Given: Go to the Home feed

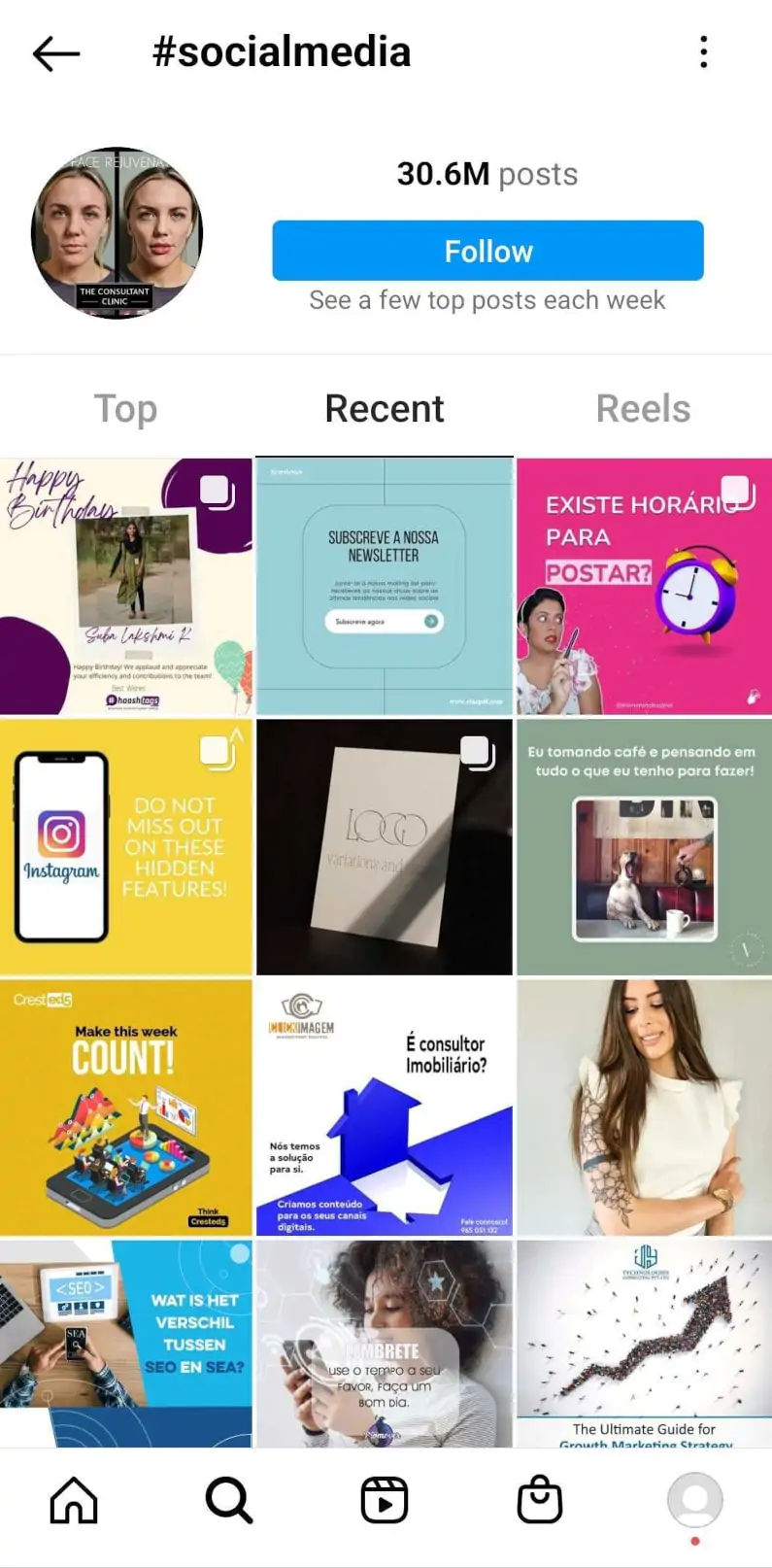Looking at the screenshot, I should point(74,1500).
